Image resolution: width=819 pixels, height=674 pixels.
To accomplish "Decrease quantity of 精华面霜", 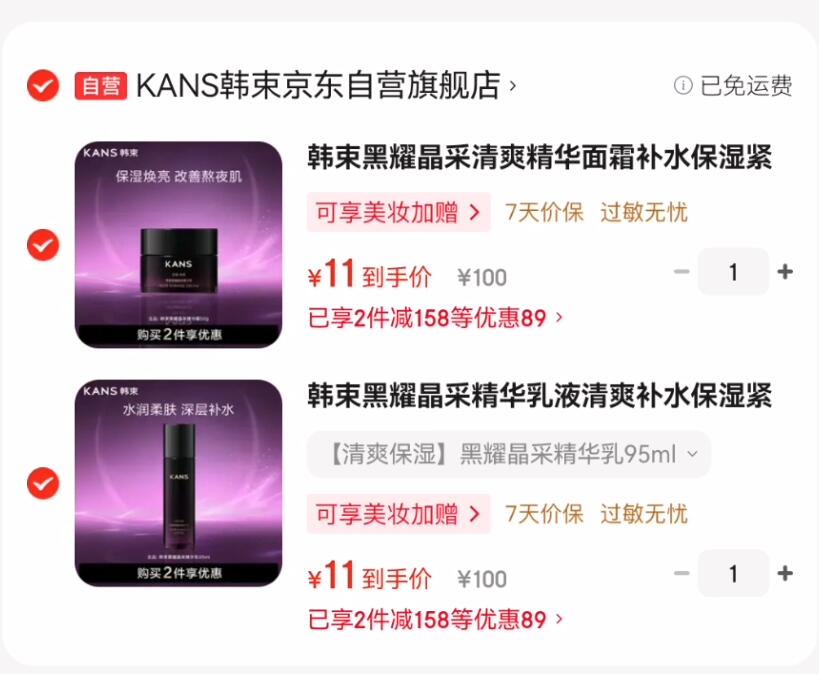I will pos(681,272).
